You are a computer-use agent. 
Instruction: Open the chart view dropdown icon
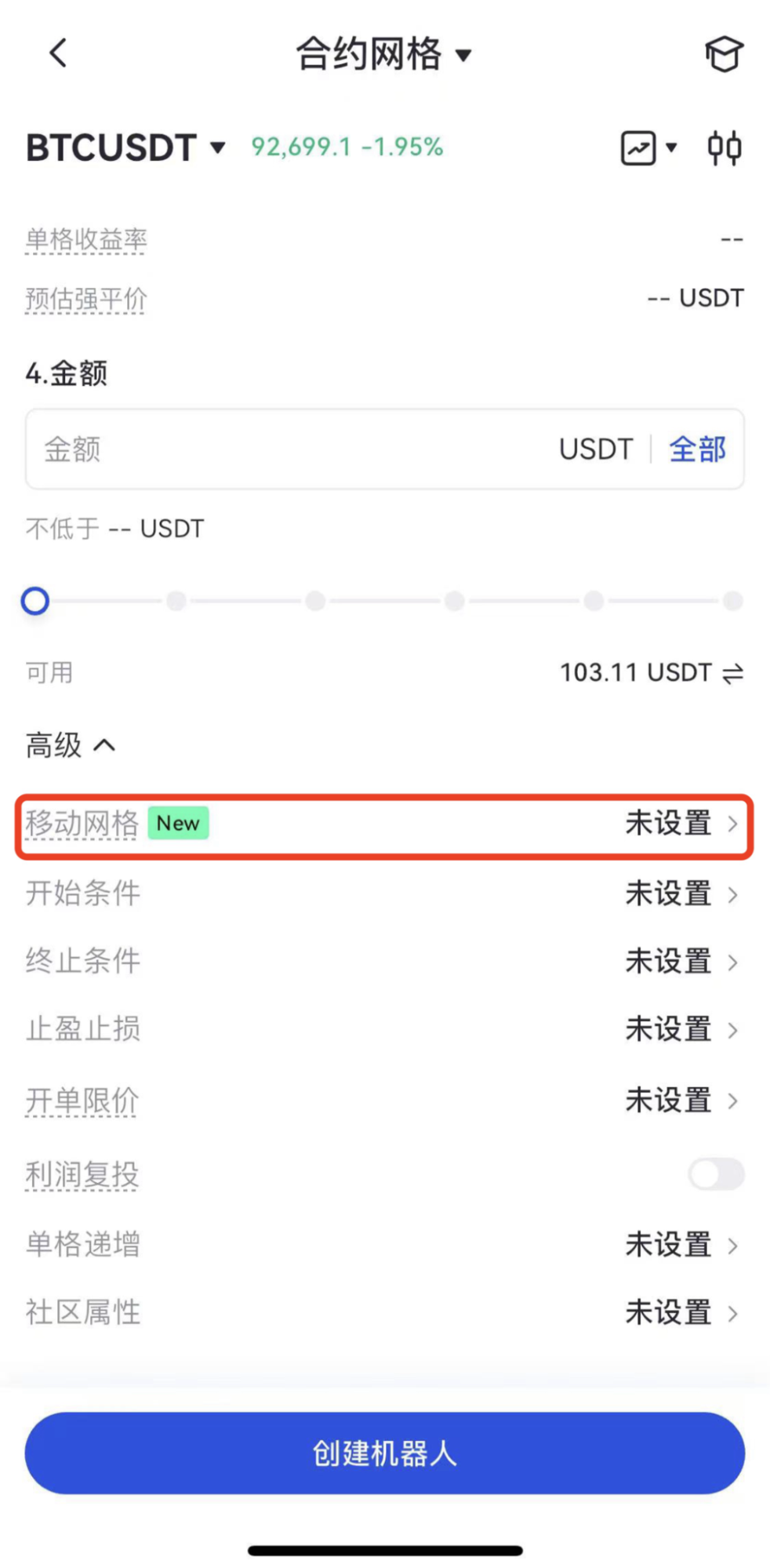648,147
